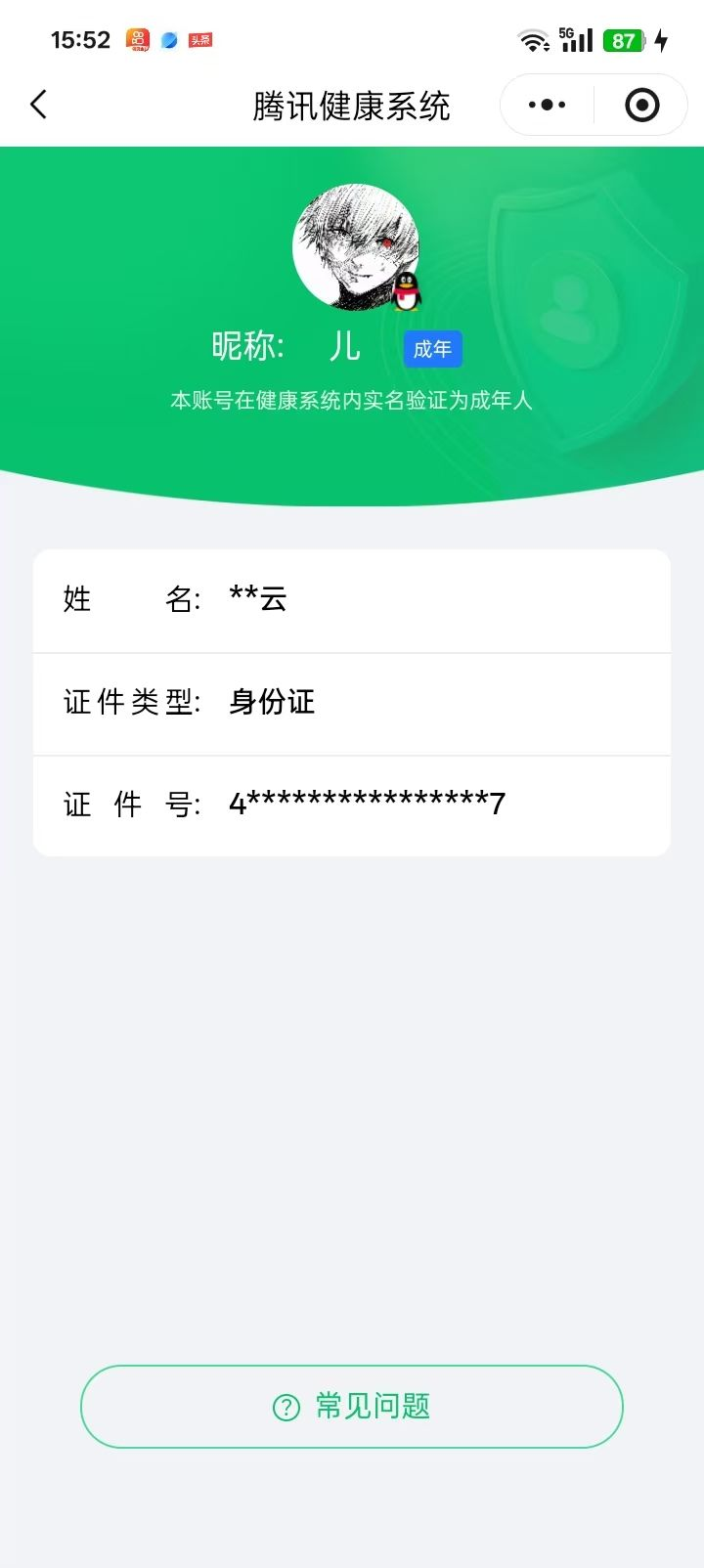
Task: Select the 证件类型 row showing 身份证
Action: [350, 703]
